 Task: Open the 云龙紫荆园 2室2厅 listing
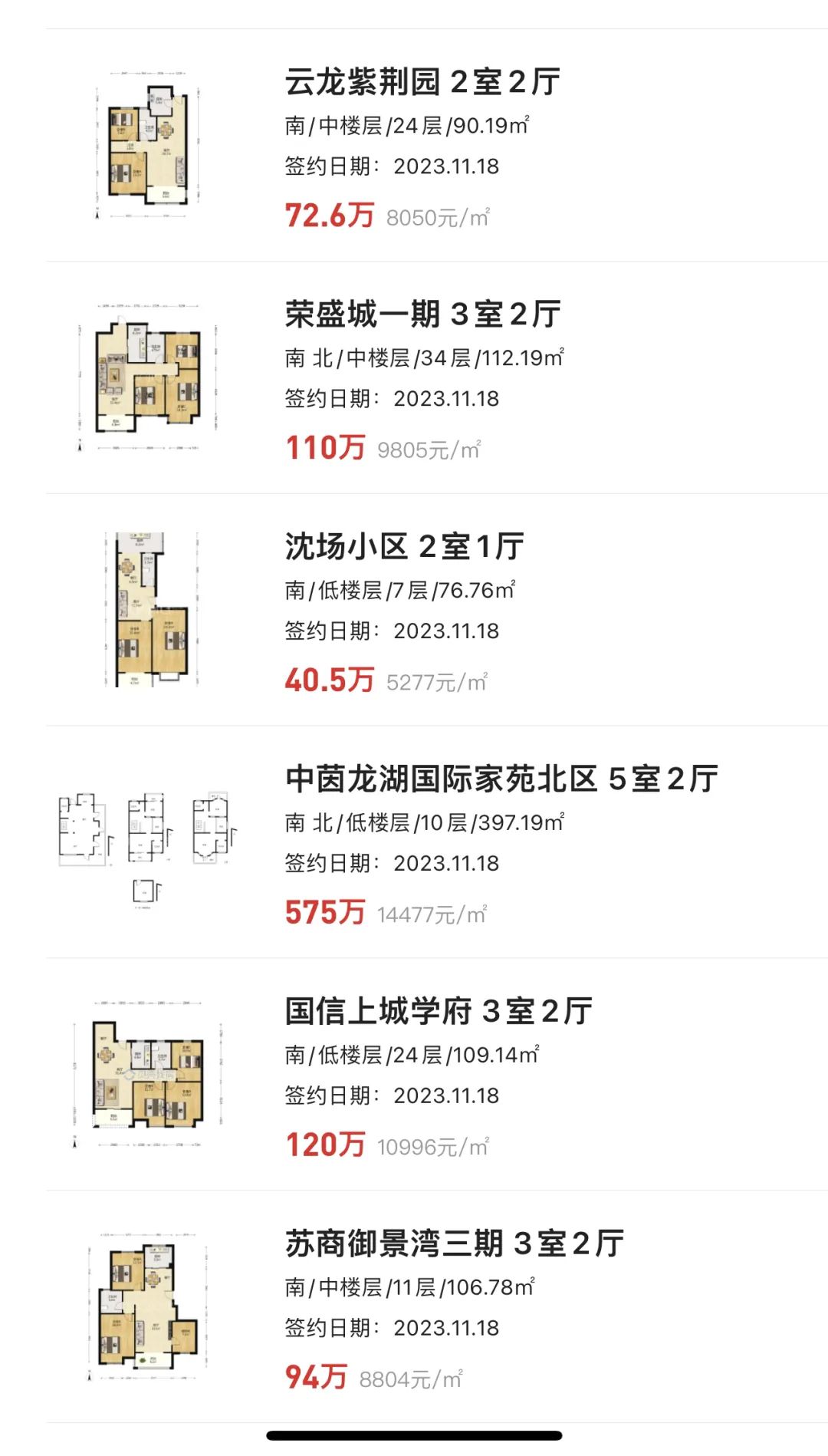[x=437, y=146]
